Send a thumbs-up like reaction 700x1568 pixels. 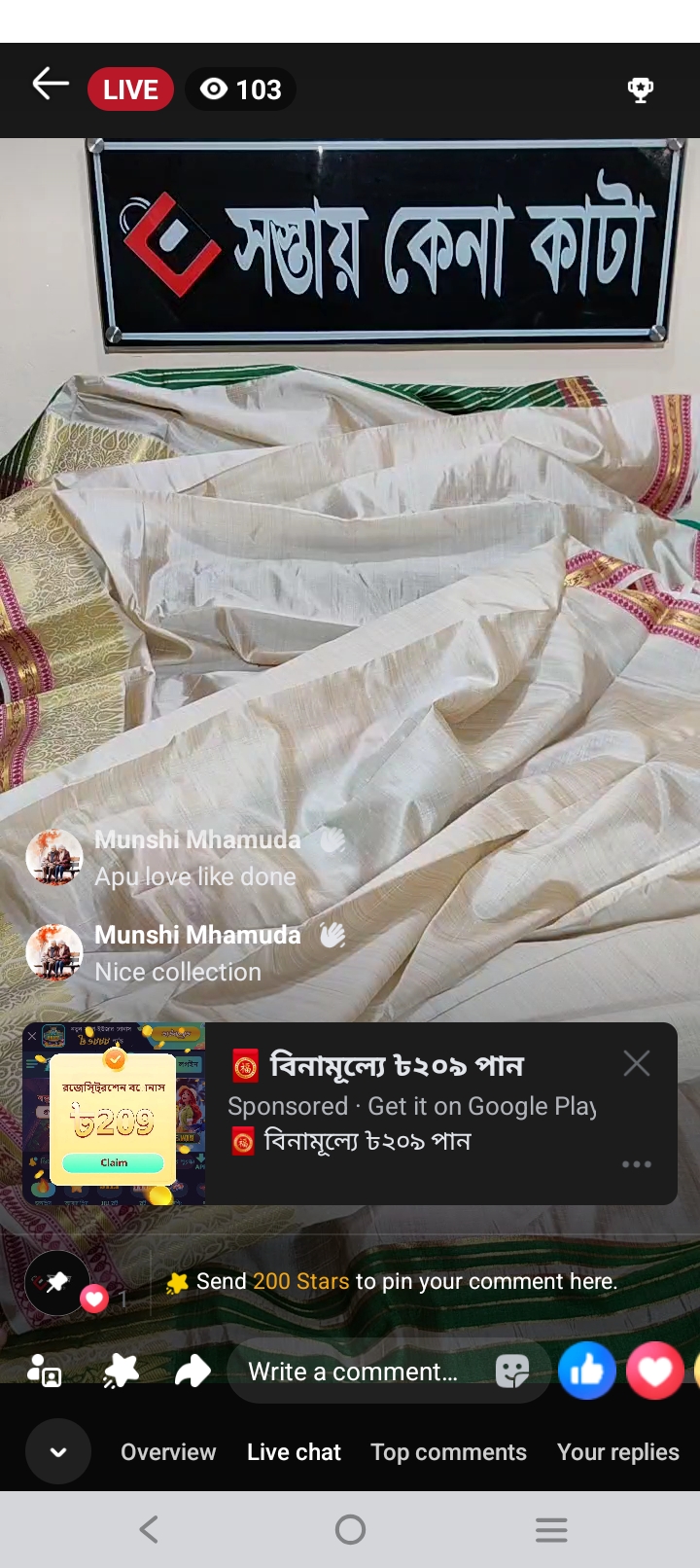coord(586,1371)
